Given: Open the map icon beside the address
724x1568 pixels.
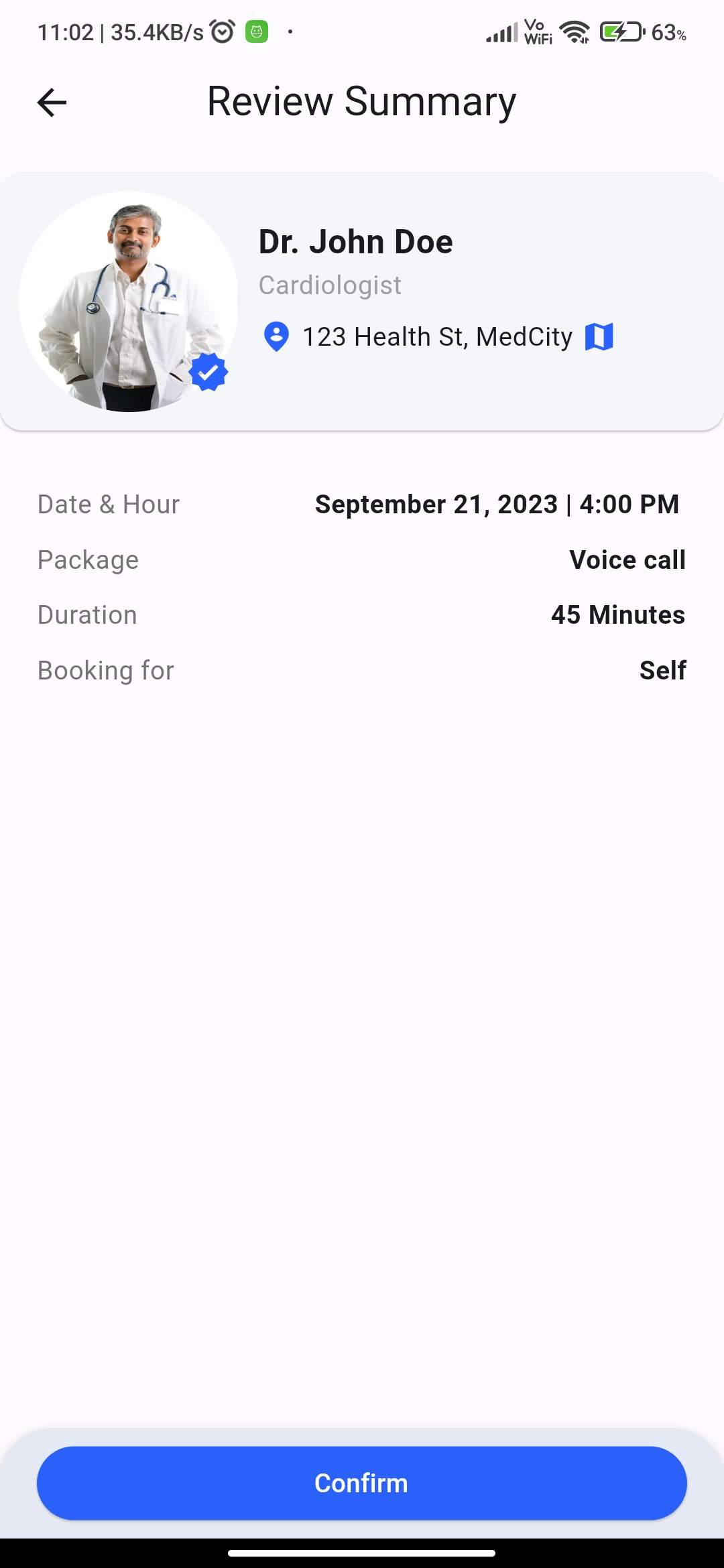Looking at the screenshot, I should (x=599, y=336).
